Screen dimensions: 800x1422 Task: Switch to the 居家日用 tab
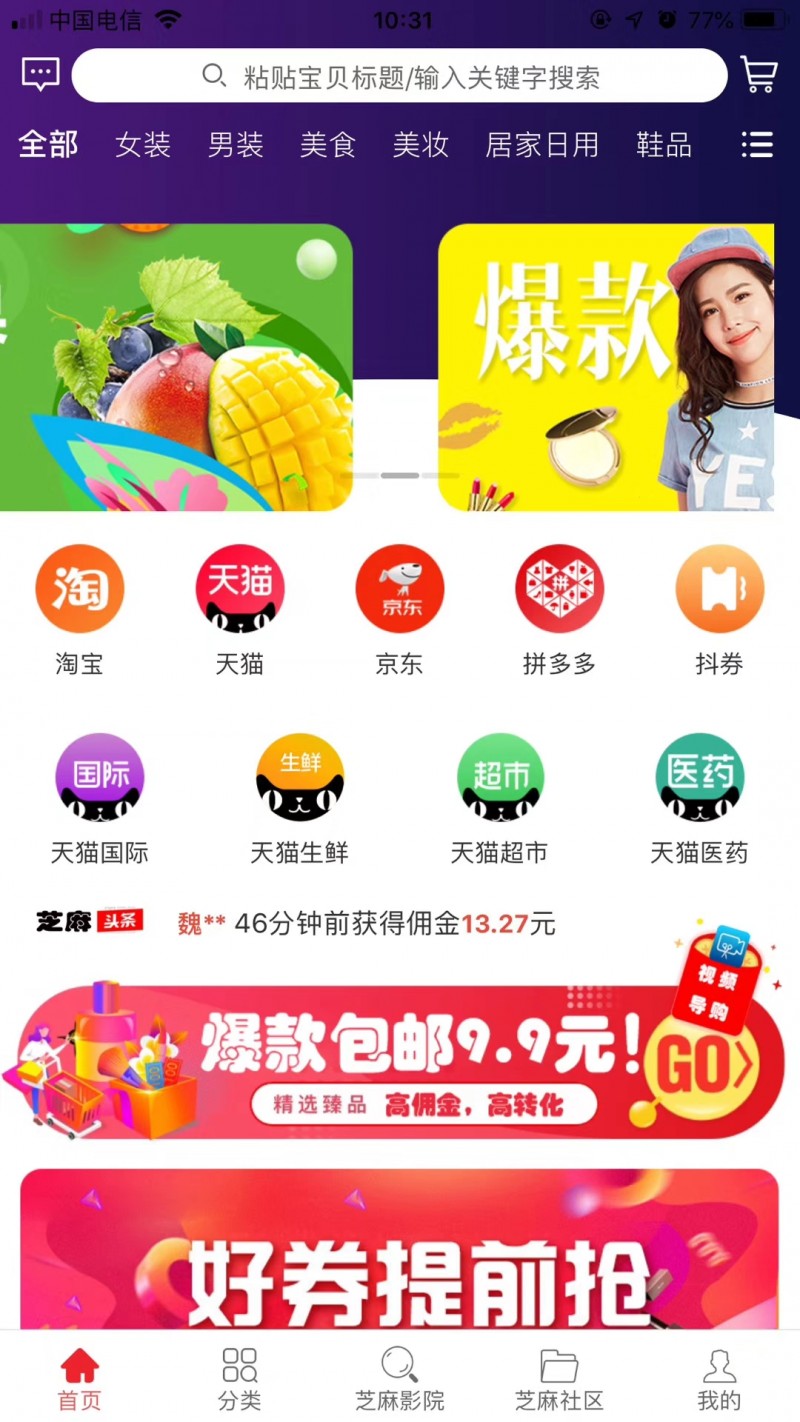coord(542,145)
